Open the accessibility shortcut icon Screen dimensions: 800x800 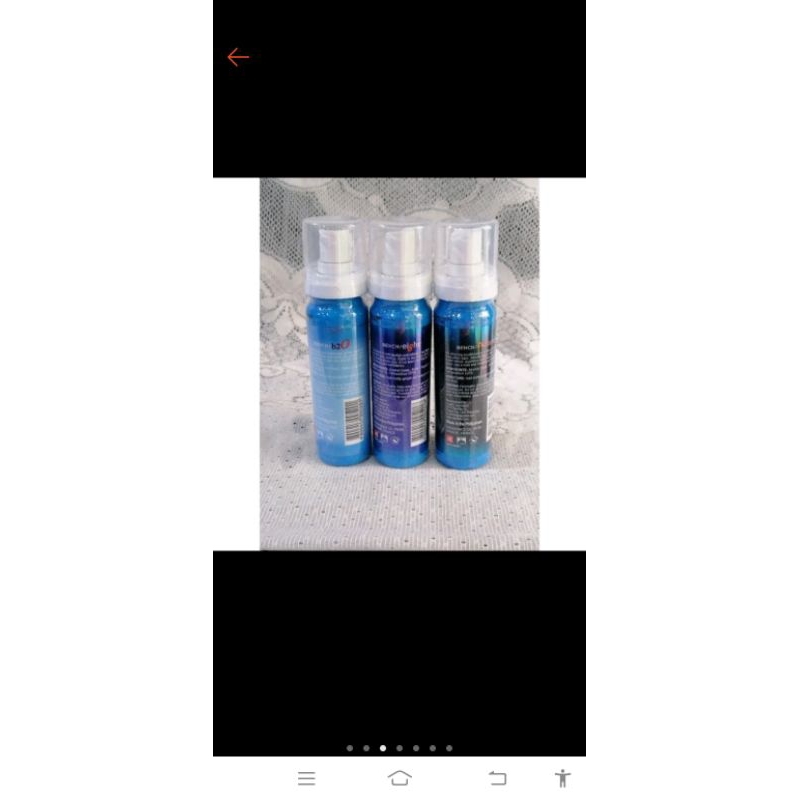(x=563, y=779)
